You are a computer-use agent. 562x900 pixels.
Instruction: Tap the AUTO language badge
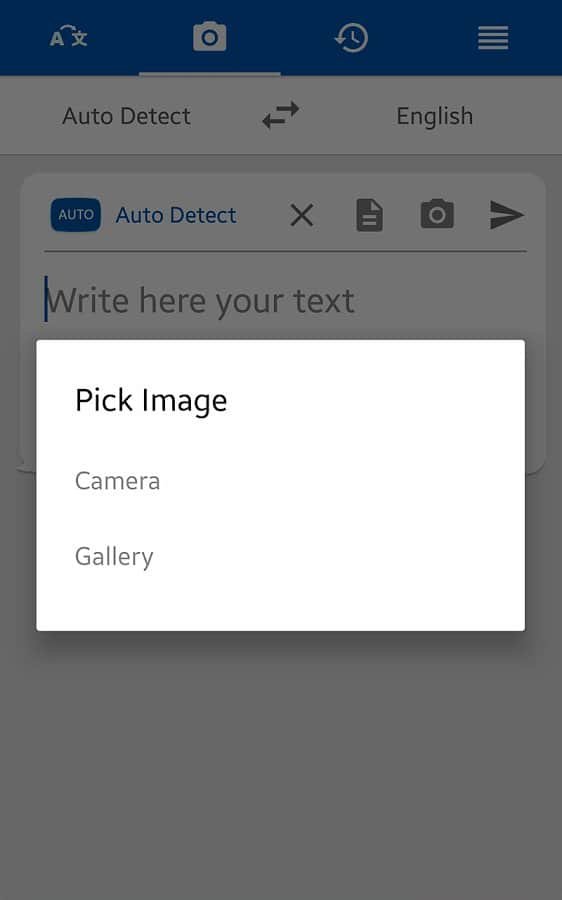[76, 215]
